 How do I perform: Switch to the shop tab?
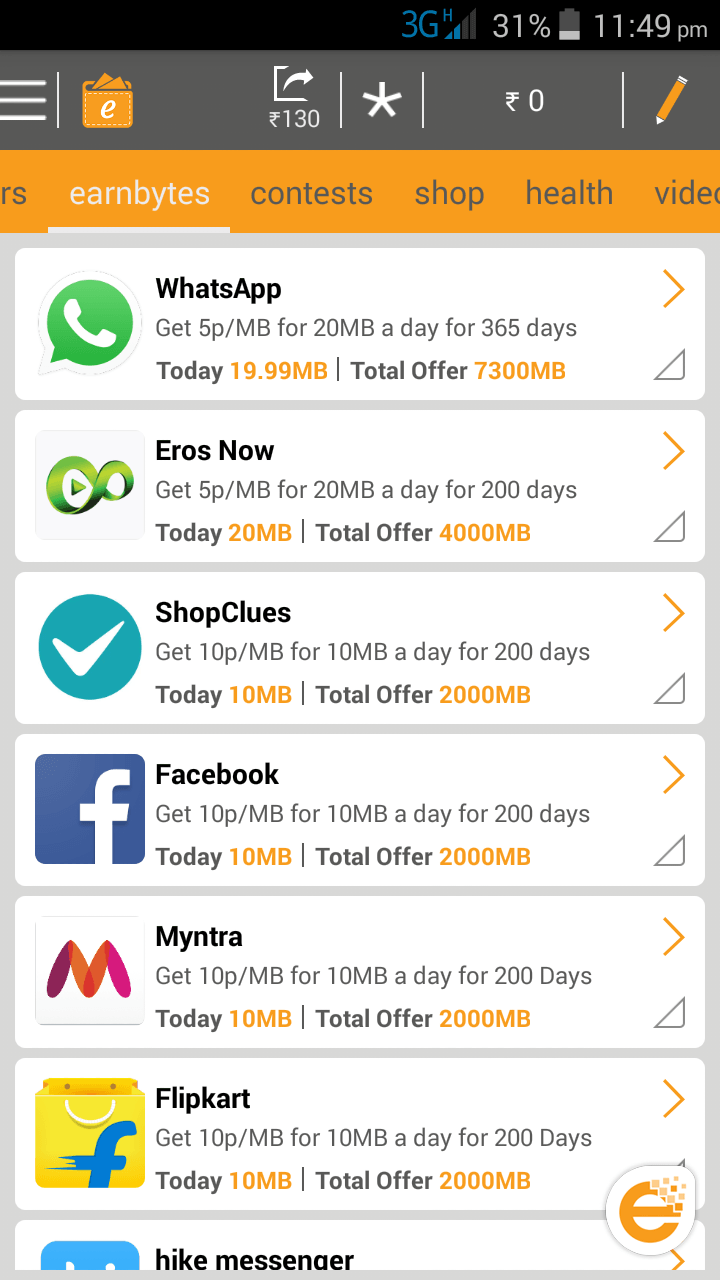pos(449,193)
